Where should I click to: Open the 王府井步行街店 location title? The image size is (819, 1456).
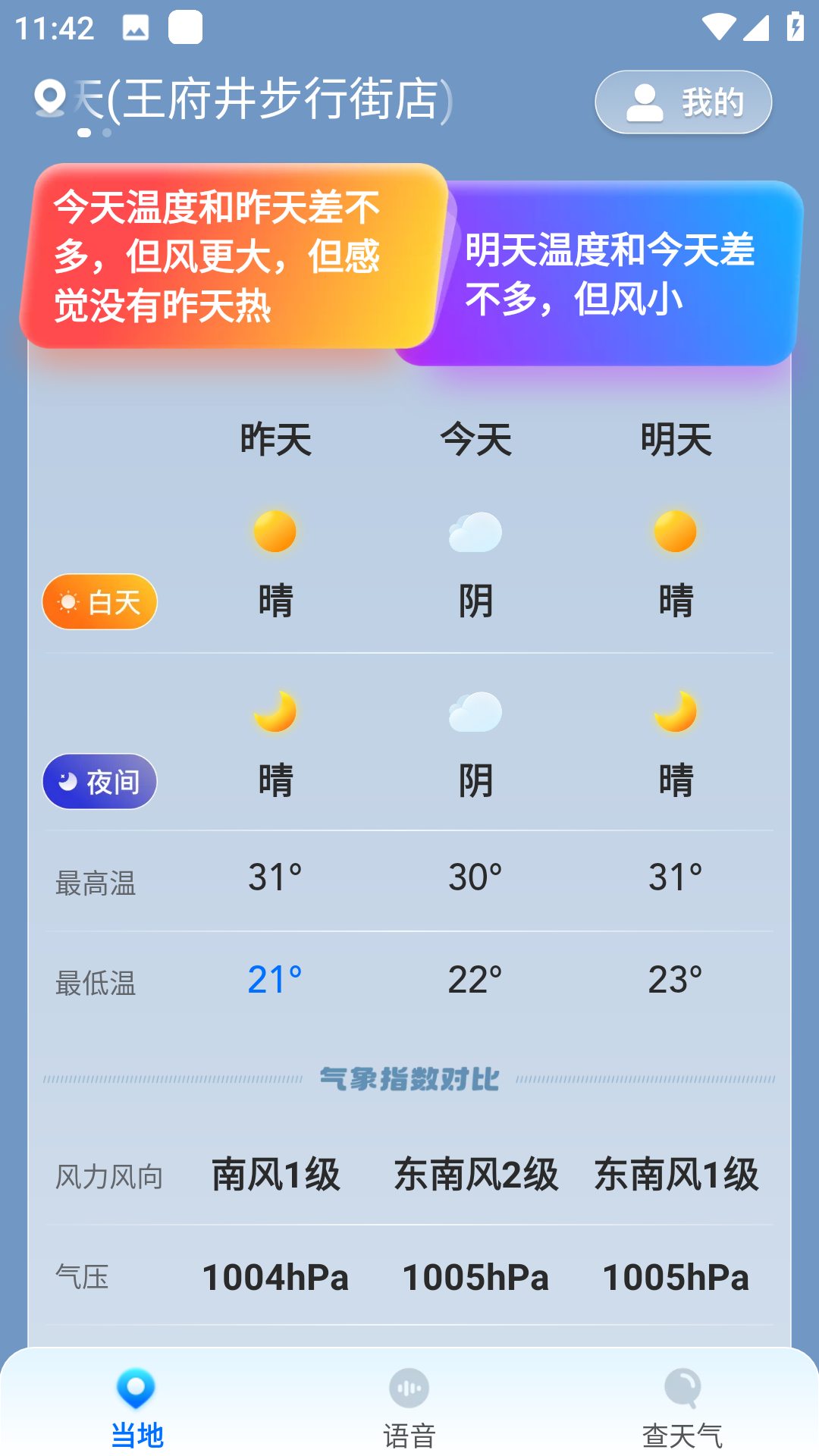tap(265, 97)
